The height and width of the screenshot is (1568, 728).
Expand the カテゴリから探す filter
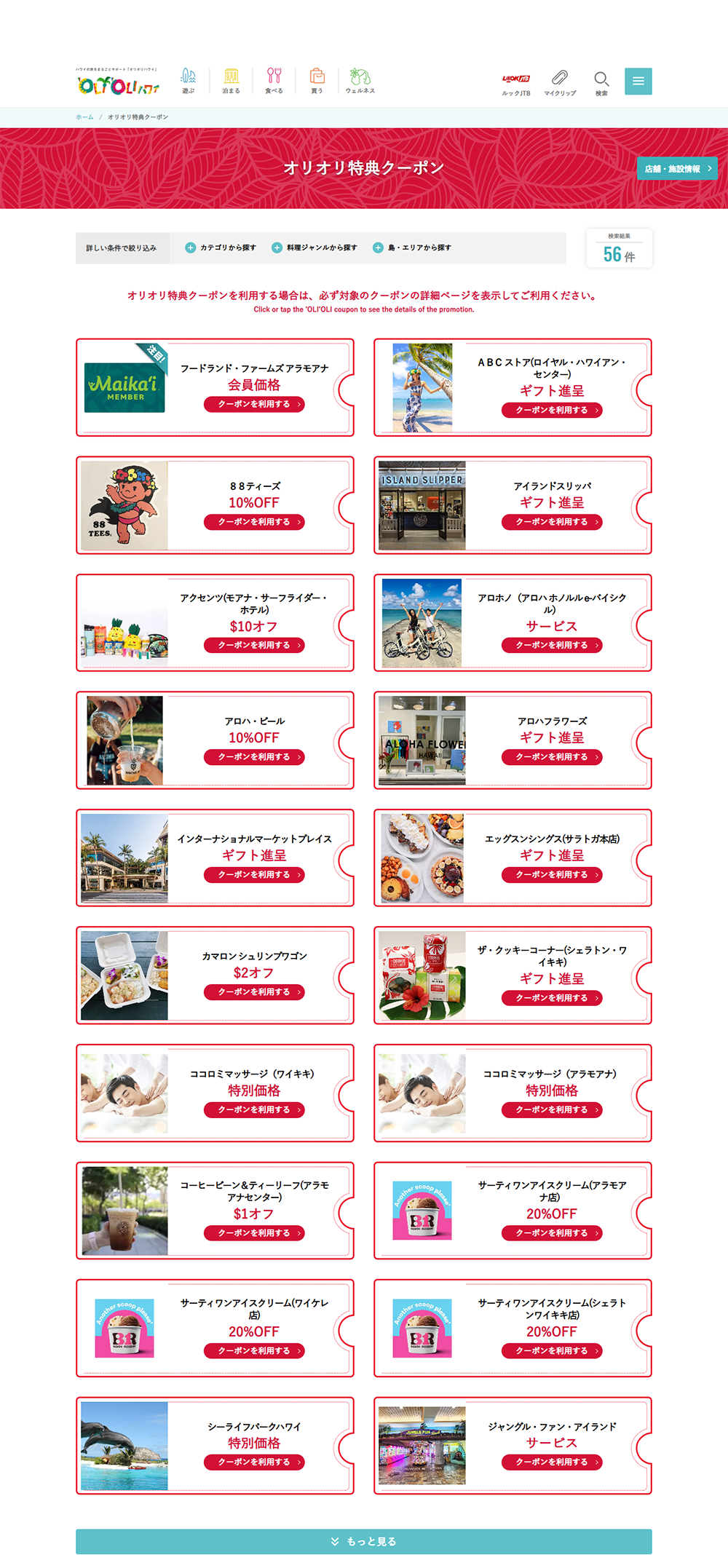[221, 248]
